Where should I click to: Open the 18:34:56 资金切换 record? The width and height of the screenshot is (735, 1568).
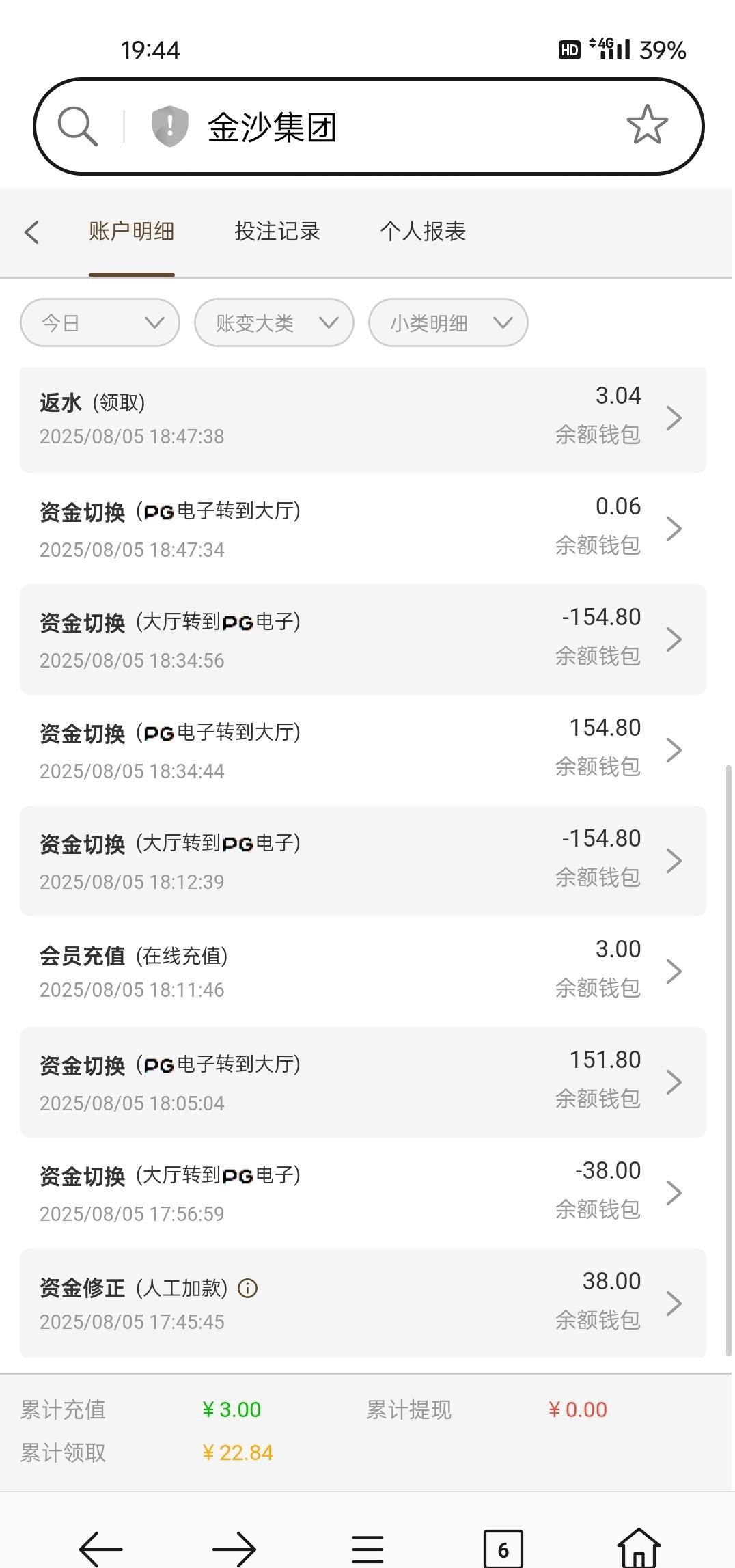(x=362, y=639)
